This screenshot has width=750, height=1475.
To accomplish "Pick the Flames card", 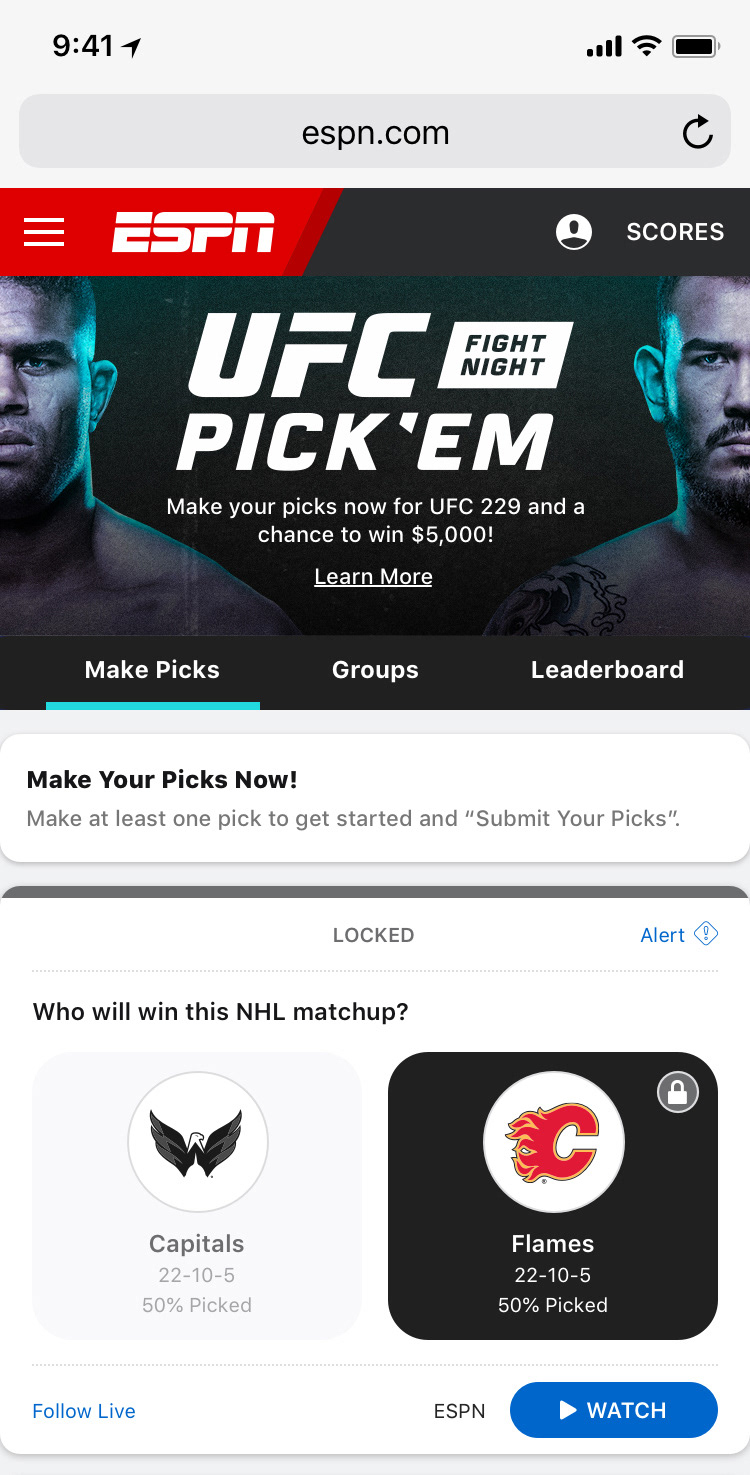I will coord(553,1195).
